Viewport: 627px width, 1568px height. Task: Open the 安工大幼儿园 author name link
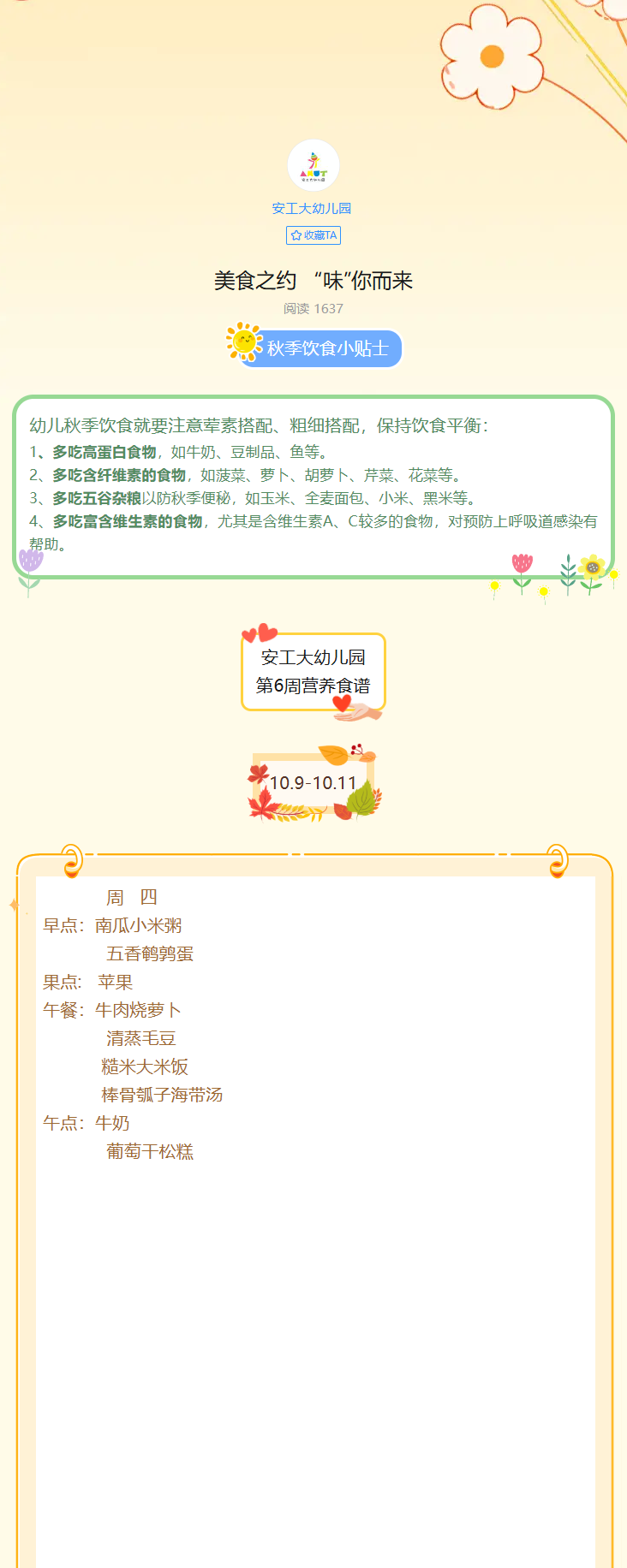pos(312,208)
